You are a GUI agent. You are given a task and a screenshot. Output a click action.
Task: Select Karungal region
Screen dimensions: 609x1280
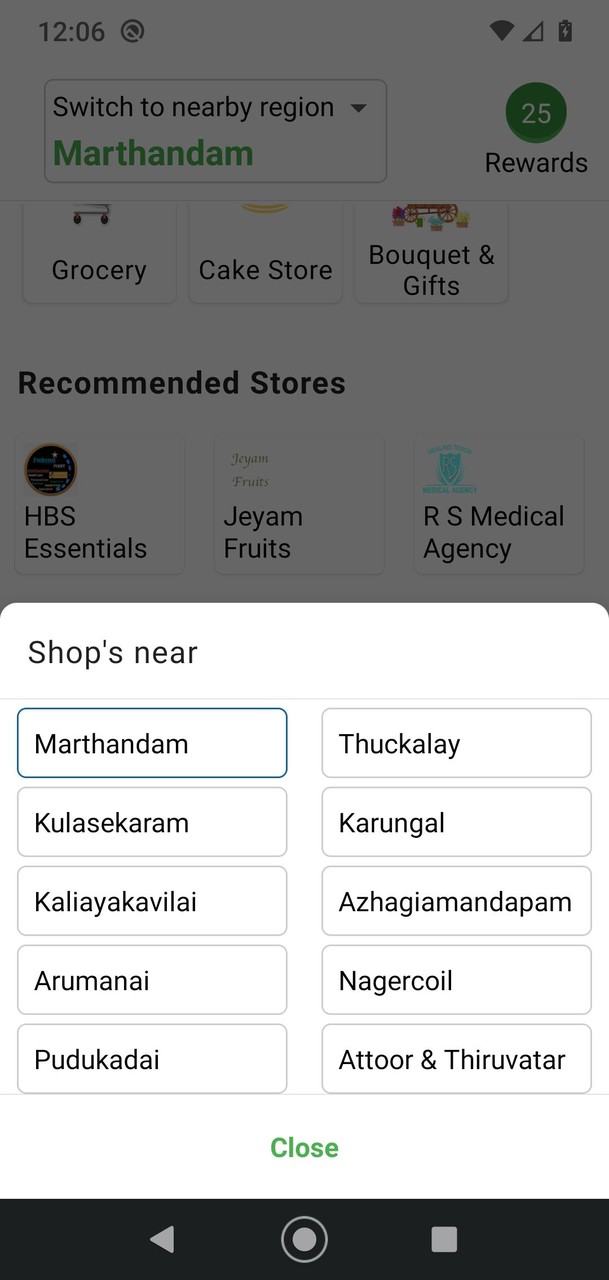coord(456,822)
